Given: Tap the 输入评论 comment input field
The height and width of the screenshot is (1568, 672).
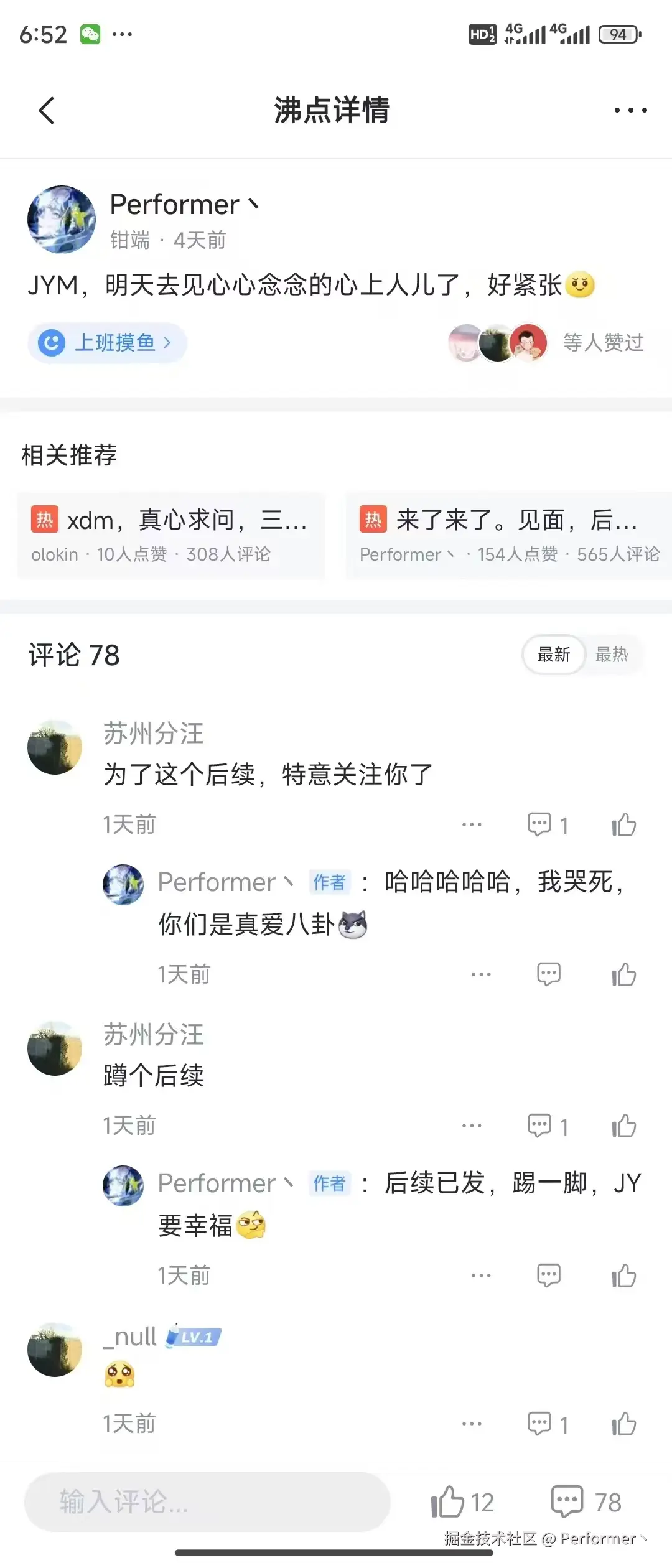Looking at the screenshot, I should (x=205, y=1501).
